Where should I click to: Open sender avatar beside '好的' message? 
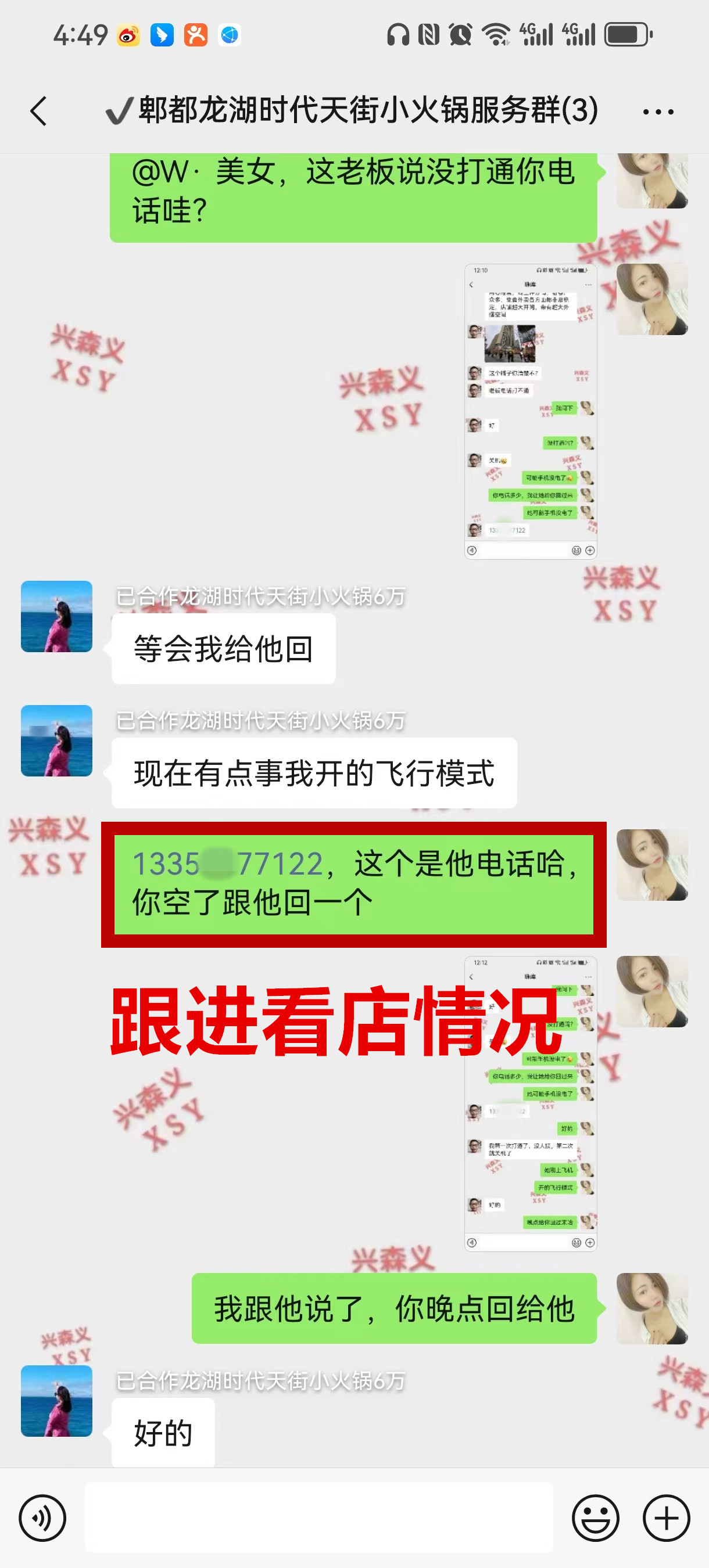coord(56,1401)
